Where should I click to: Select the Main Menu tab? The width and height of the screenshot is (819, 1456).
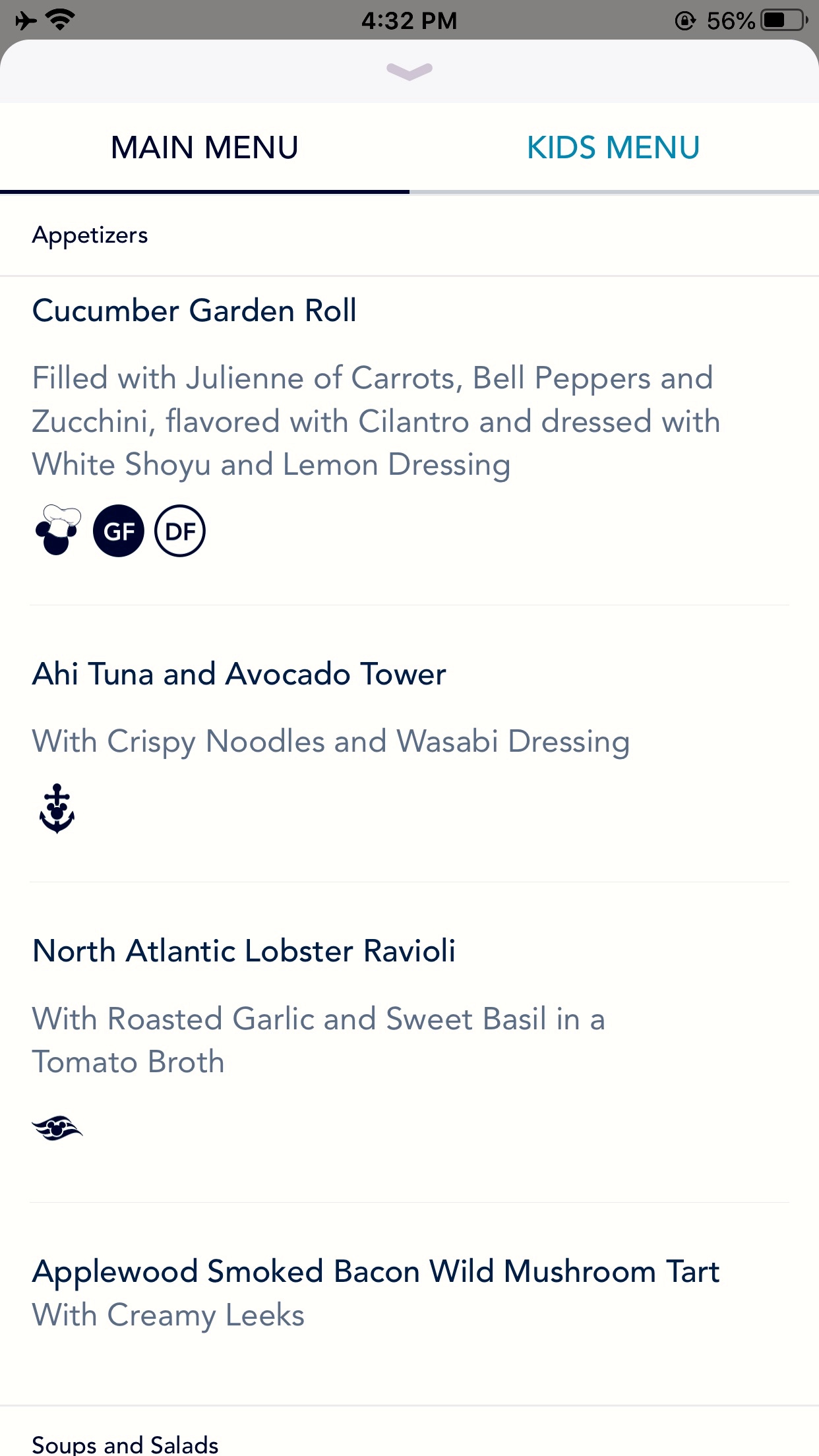(x=204, y=148)
